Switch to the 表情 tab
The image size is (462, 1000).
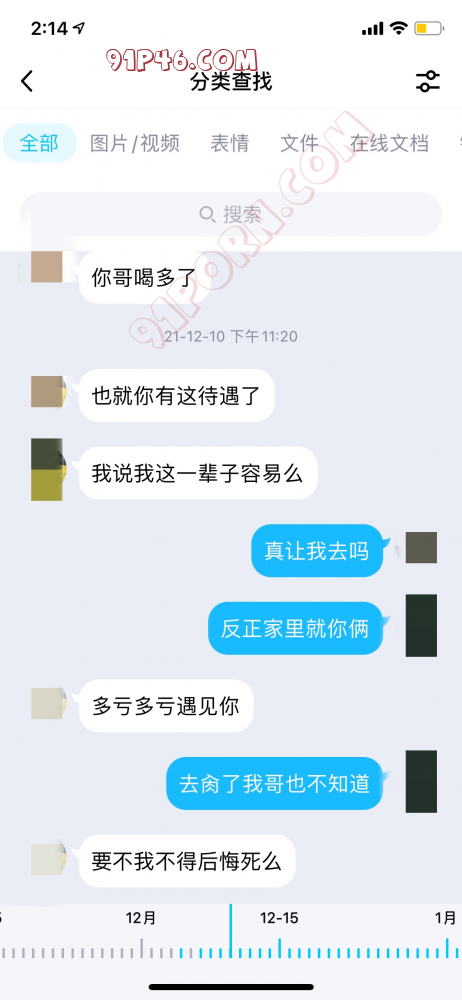(x=230, y=143)
